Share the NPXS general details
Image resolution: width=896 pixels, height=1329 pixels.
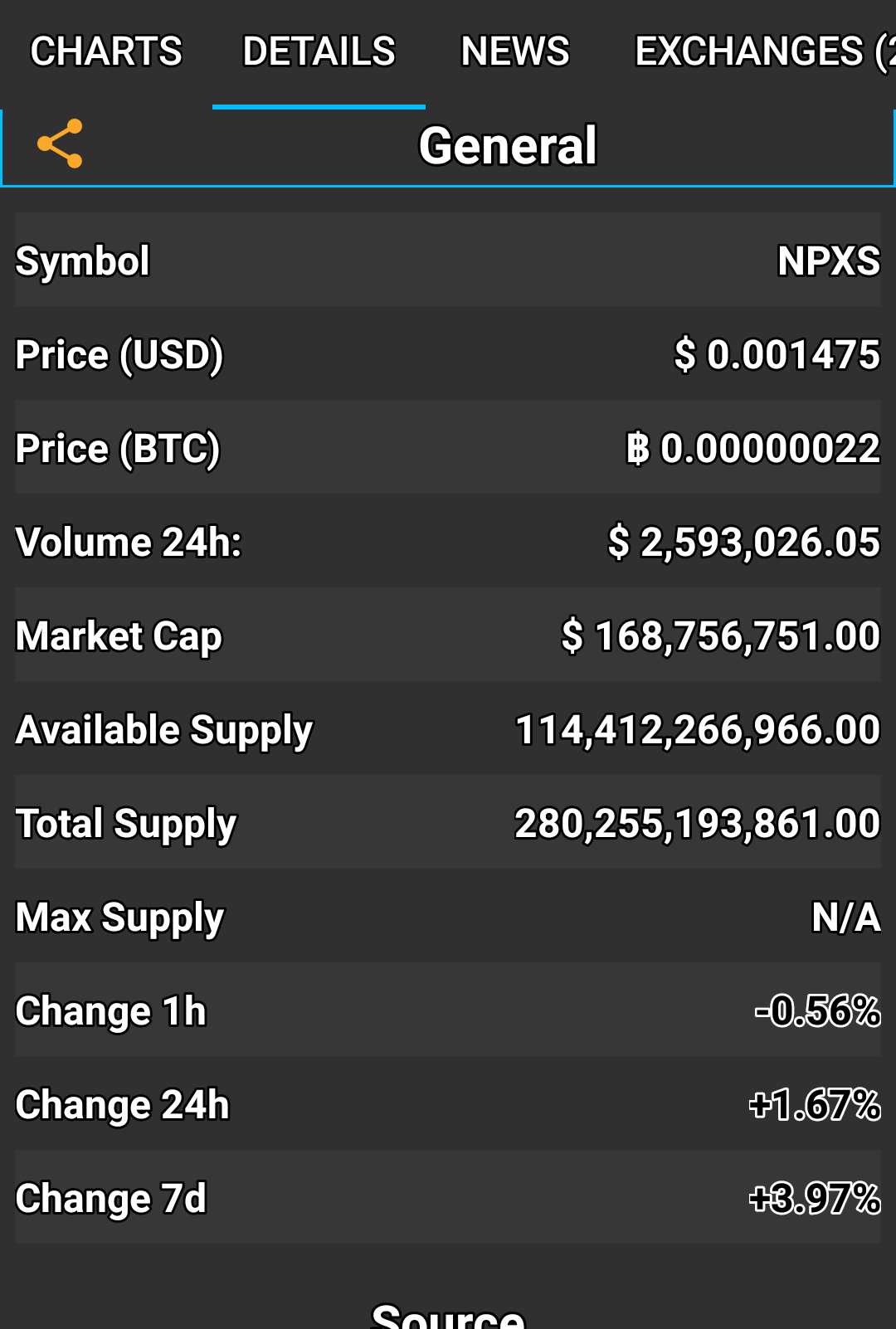(x=60, y=144)
